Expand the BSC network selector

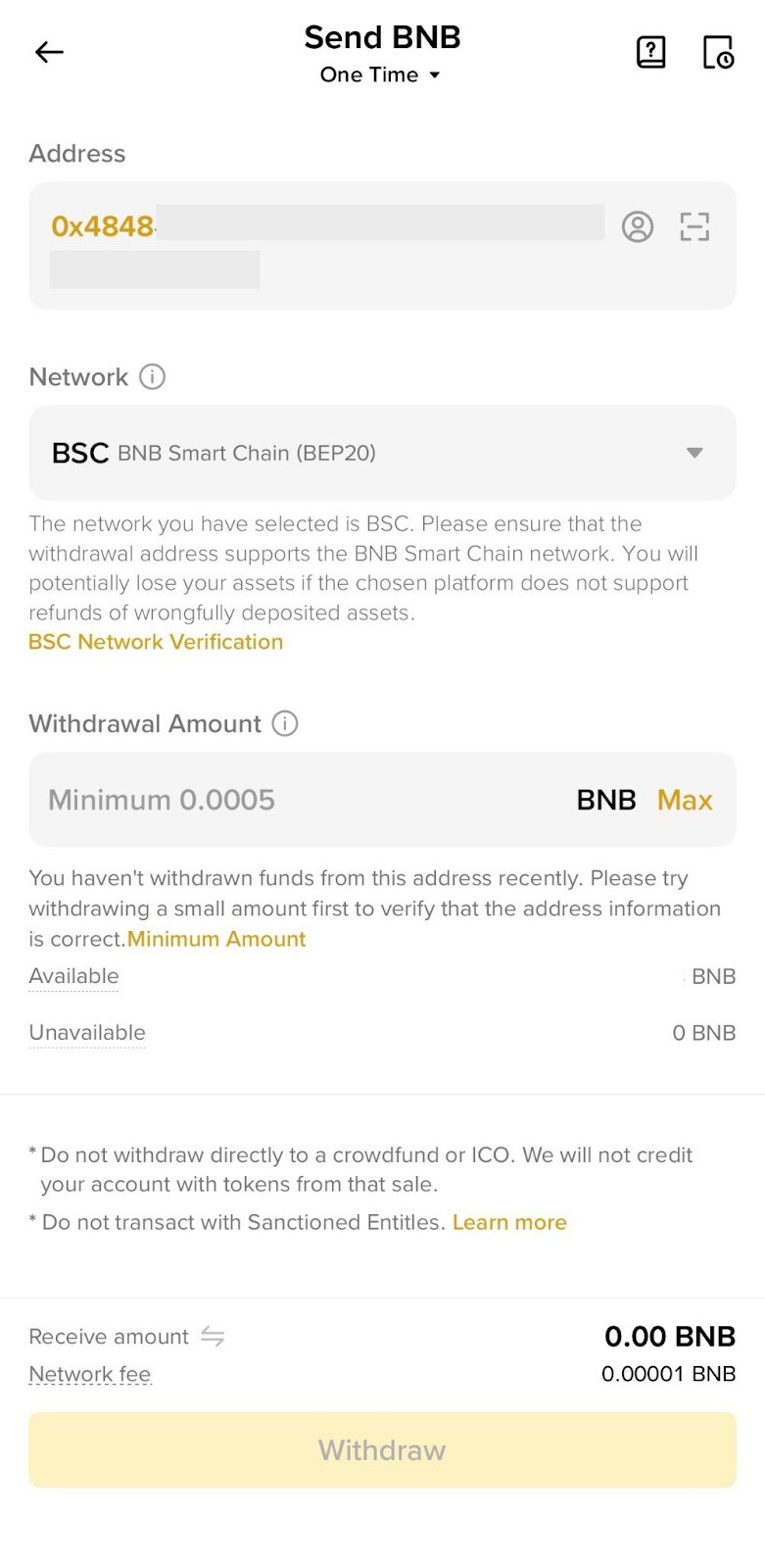382,453
